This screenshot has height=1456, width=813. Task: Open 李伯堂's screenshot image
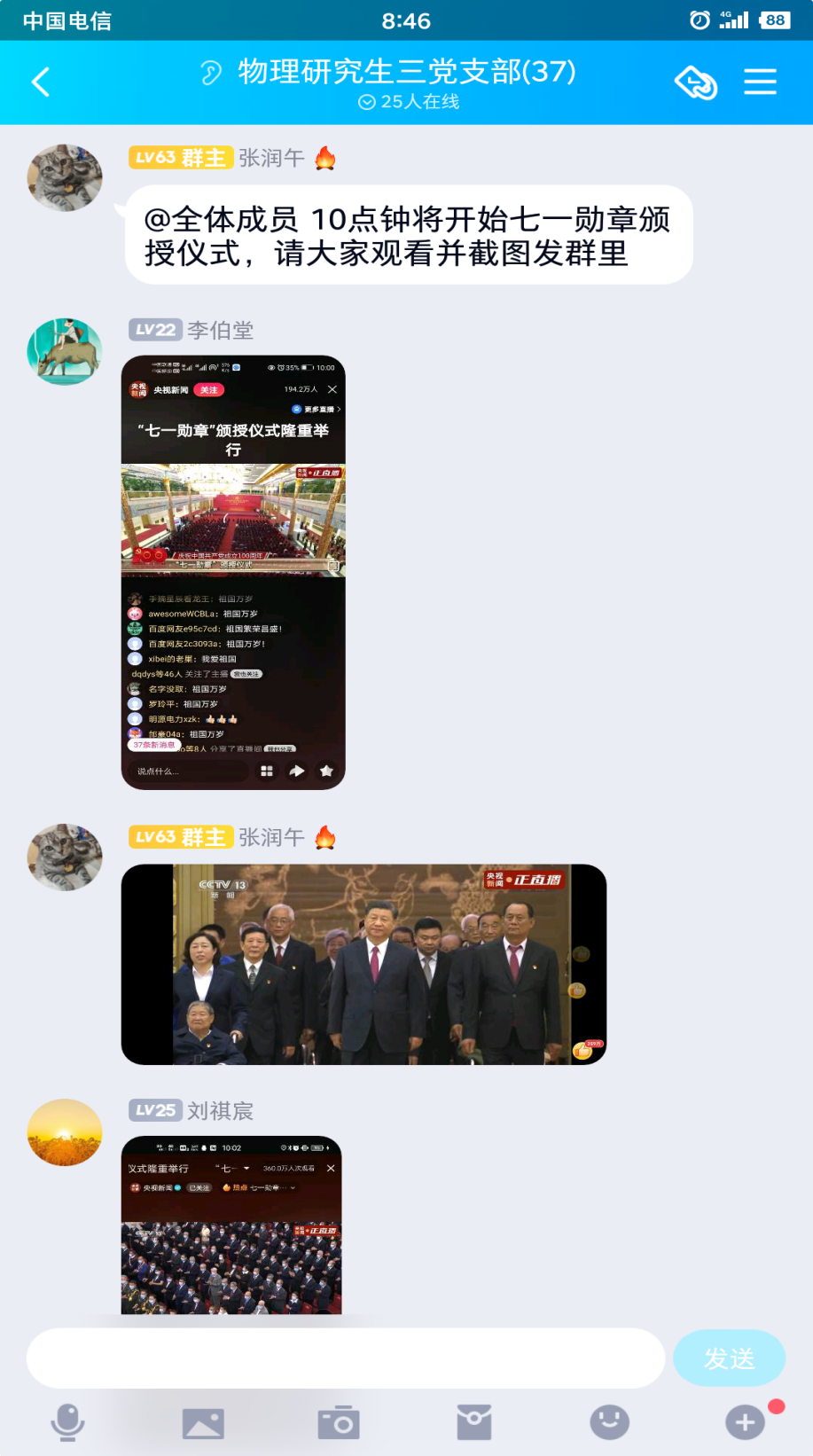coord(233,572)
